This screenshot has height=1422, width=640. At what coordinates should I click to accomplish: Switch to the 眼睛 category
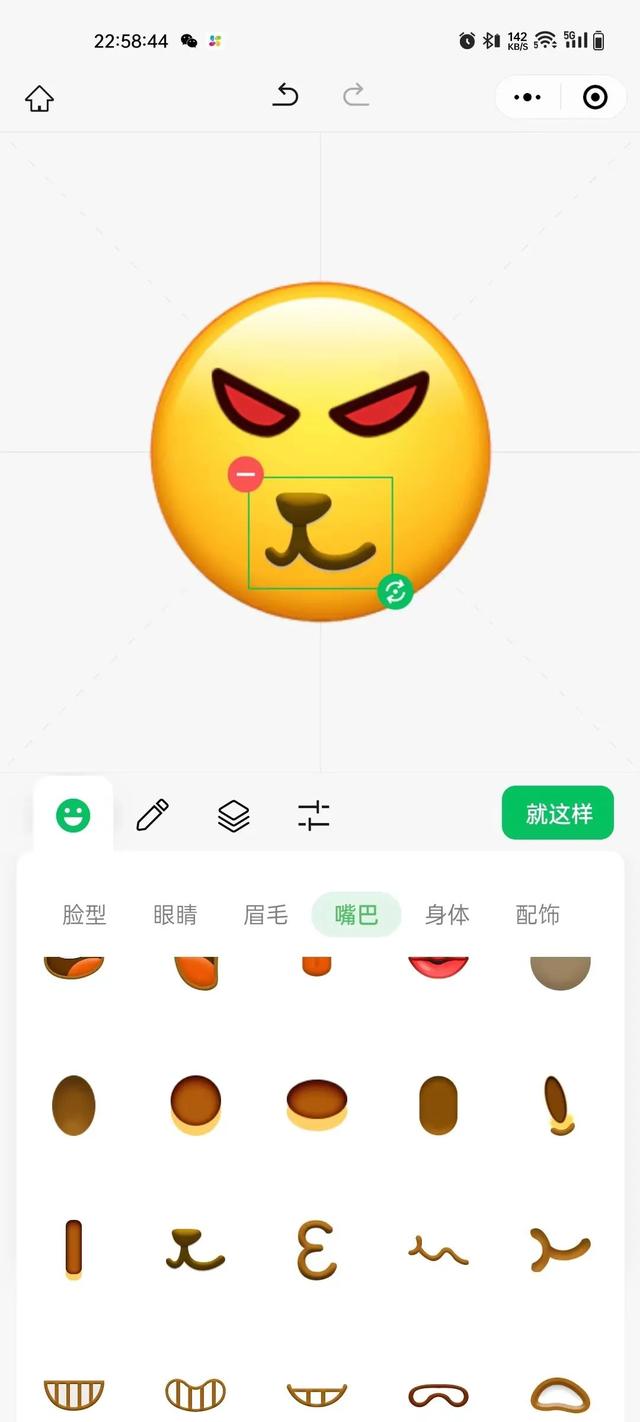(175, 915)
